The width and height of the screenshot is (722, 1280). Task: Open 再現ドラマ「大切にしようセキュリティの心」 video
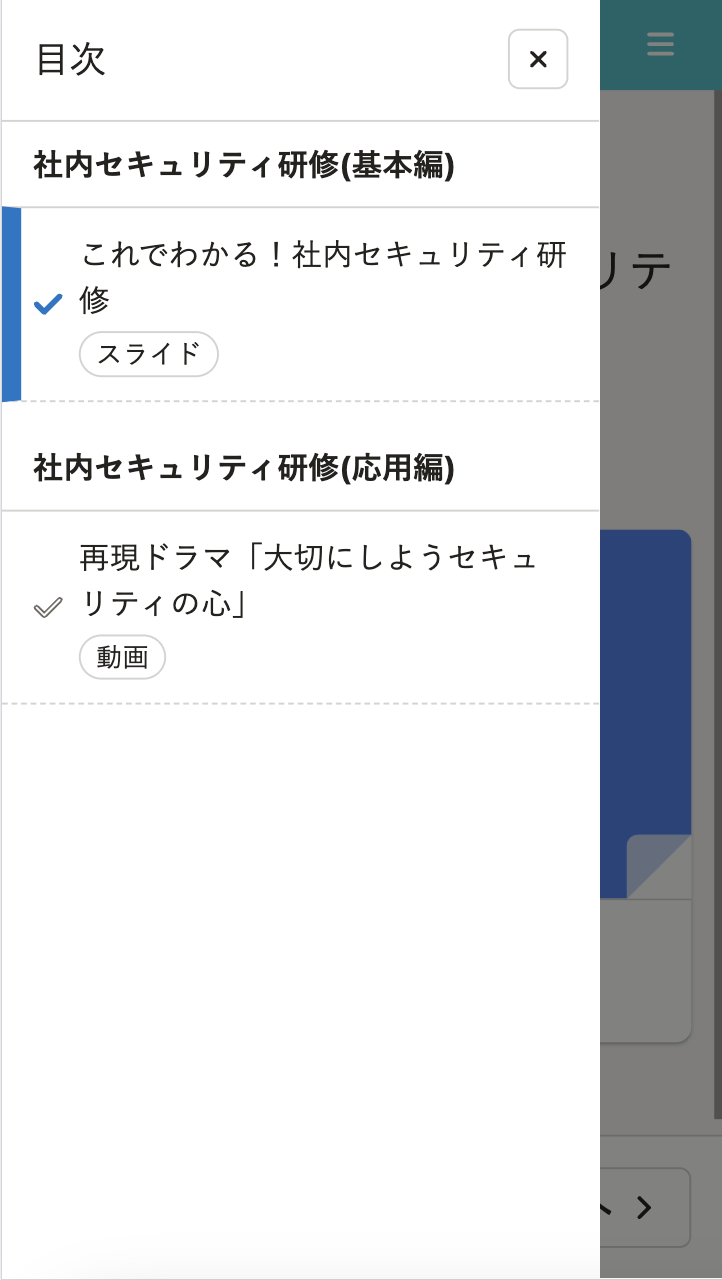tap(310, 582)
